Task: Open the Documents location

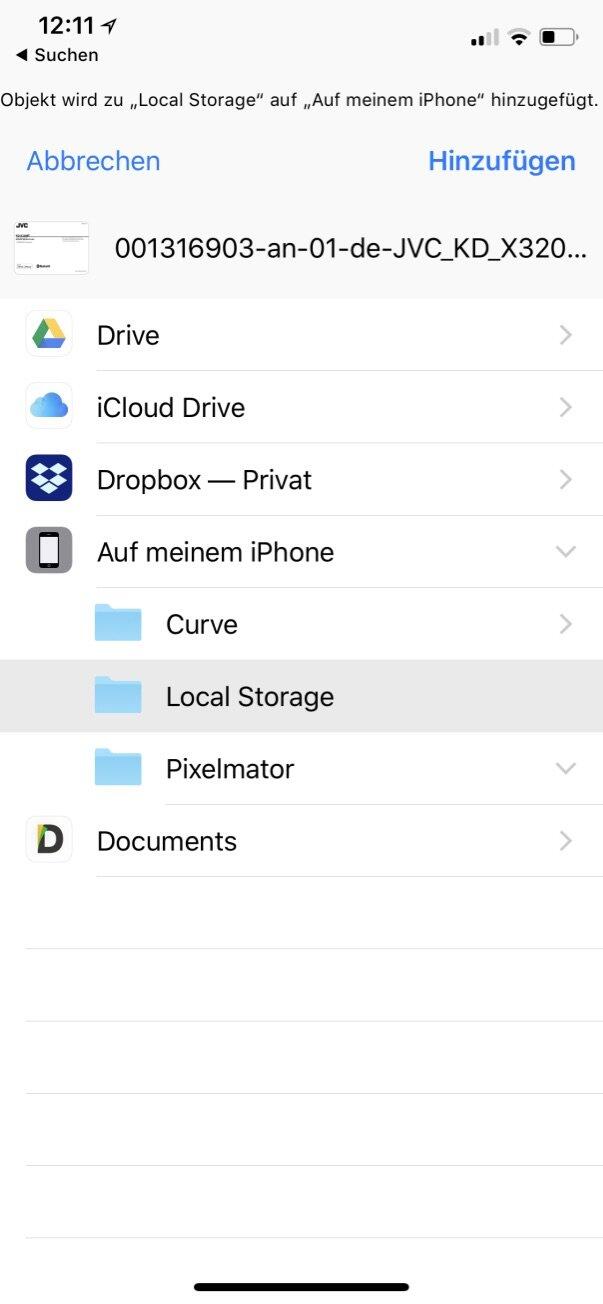Action: pyautogui.click(x=301, y=841)
